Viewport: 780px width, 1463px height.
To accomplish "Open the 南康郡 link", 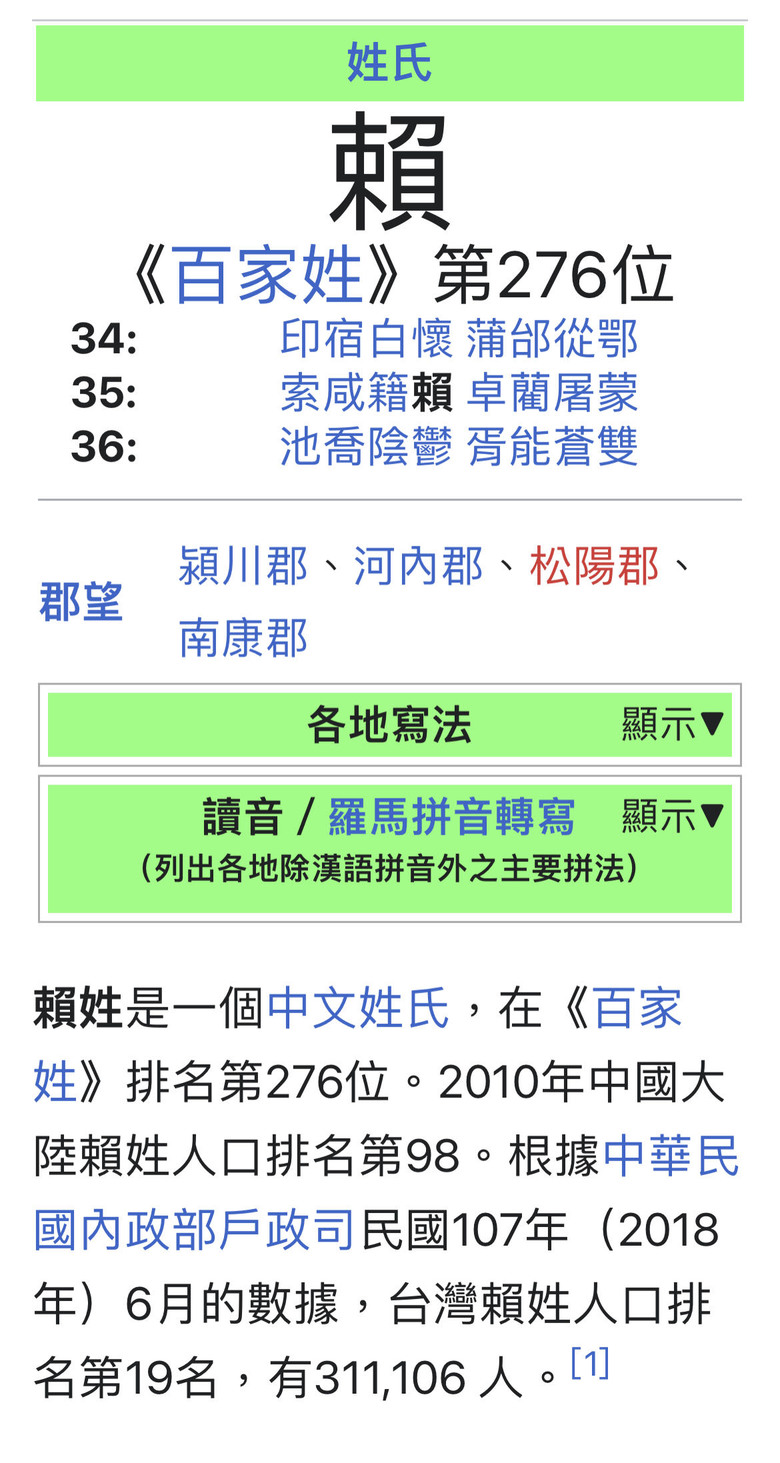I will [243, 637].
